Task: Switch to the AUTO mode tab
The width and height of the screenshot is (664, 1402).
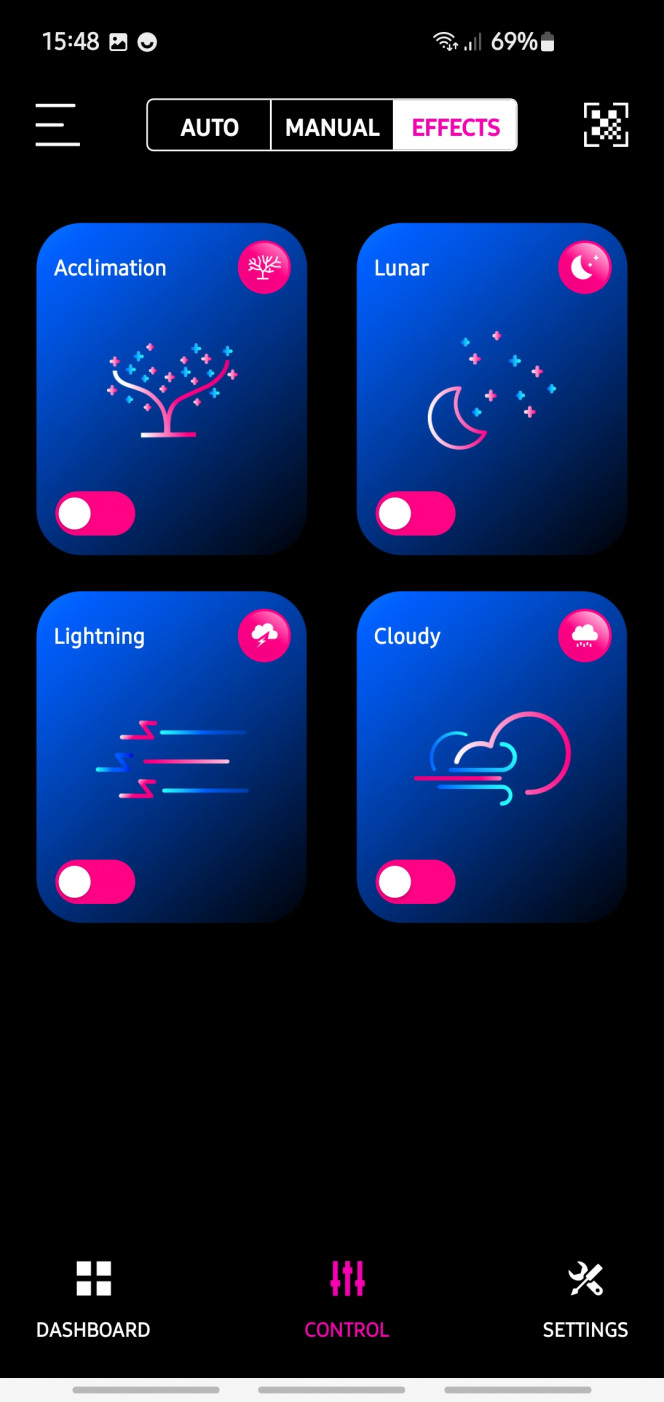Action: pyautogui.click(x=209, y=126)
